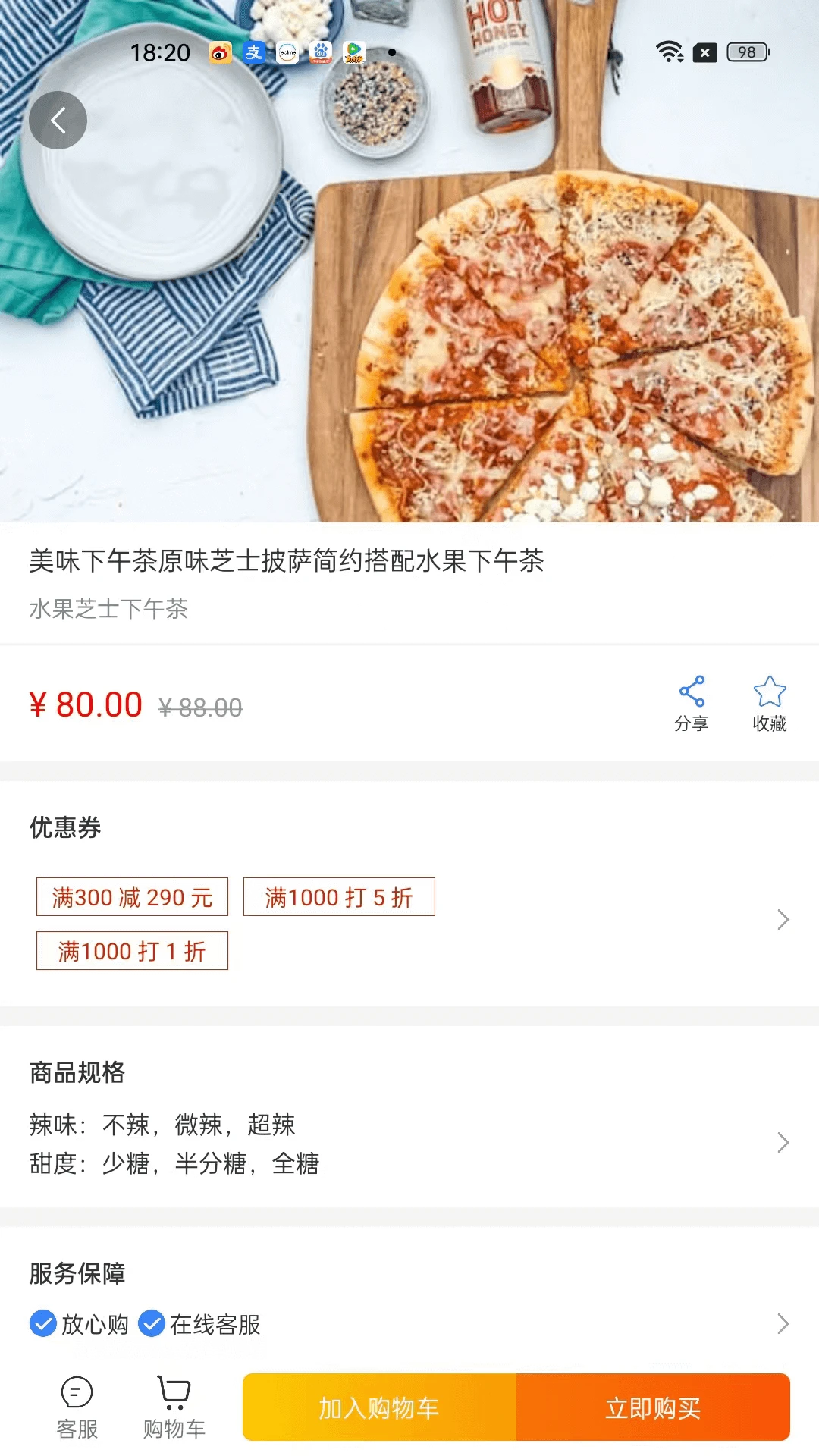The width and height of the screenshot is (819, 1456).
Task: Select the 满1000打5折 coupon
Action: click(x=337, y=896)
